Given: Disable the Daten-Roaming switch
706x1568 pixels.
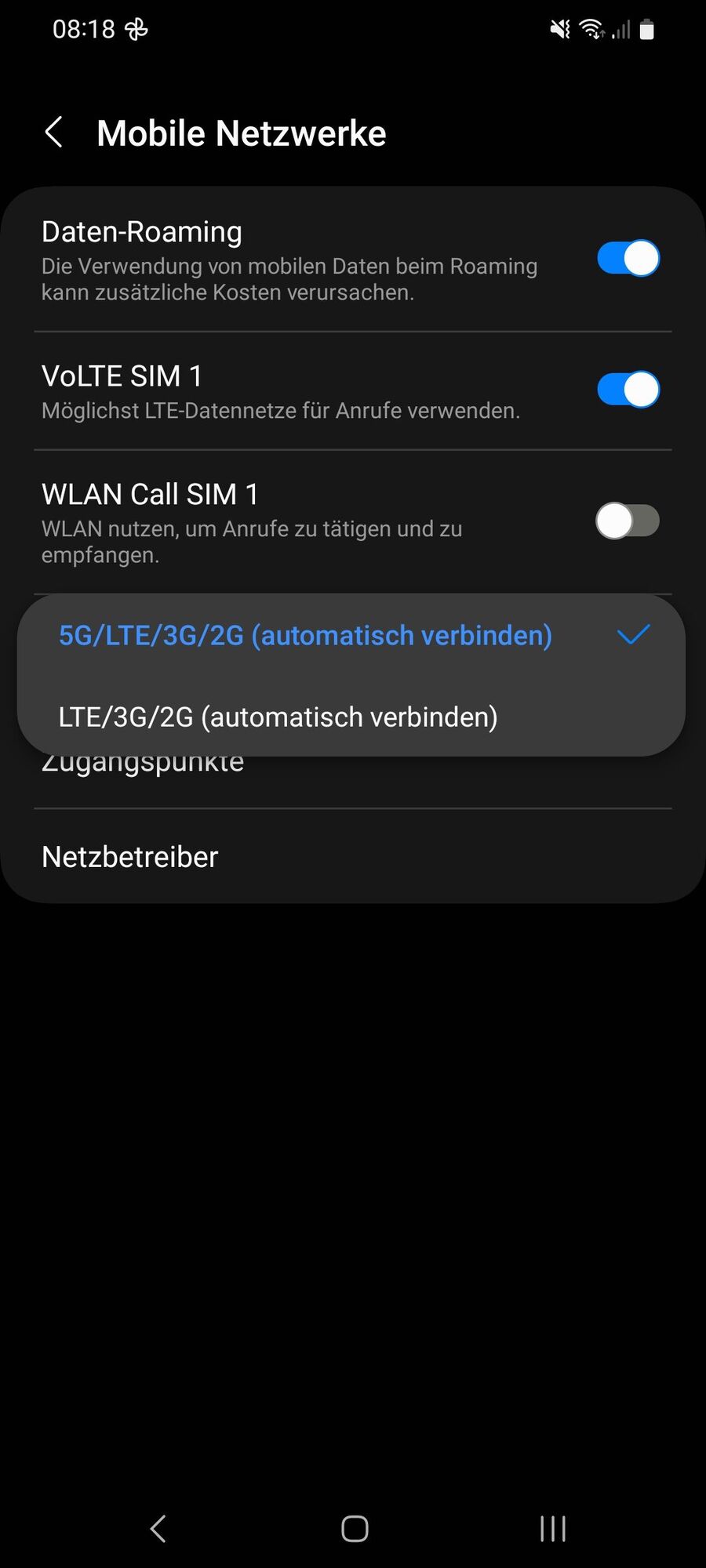Looking at the screenshot, I should [628, 259].
